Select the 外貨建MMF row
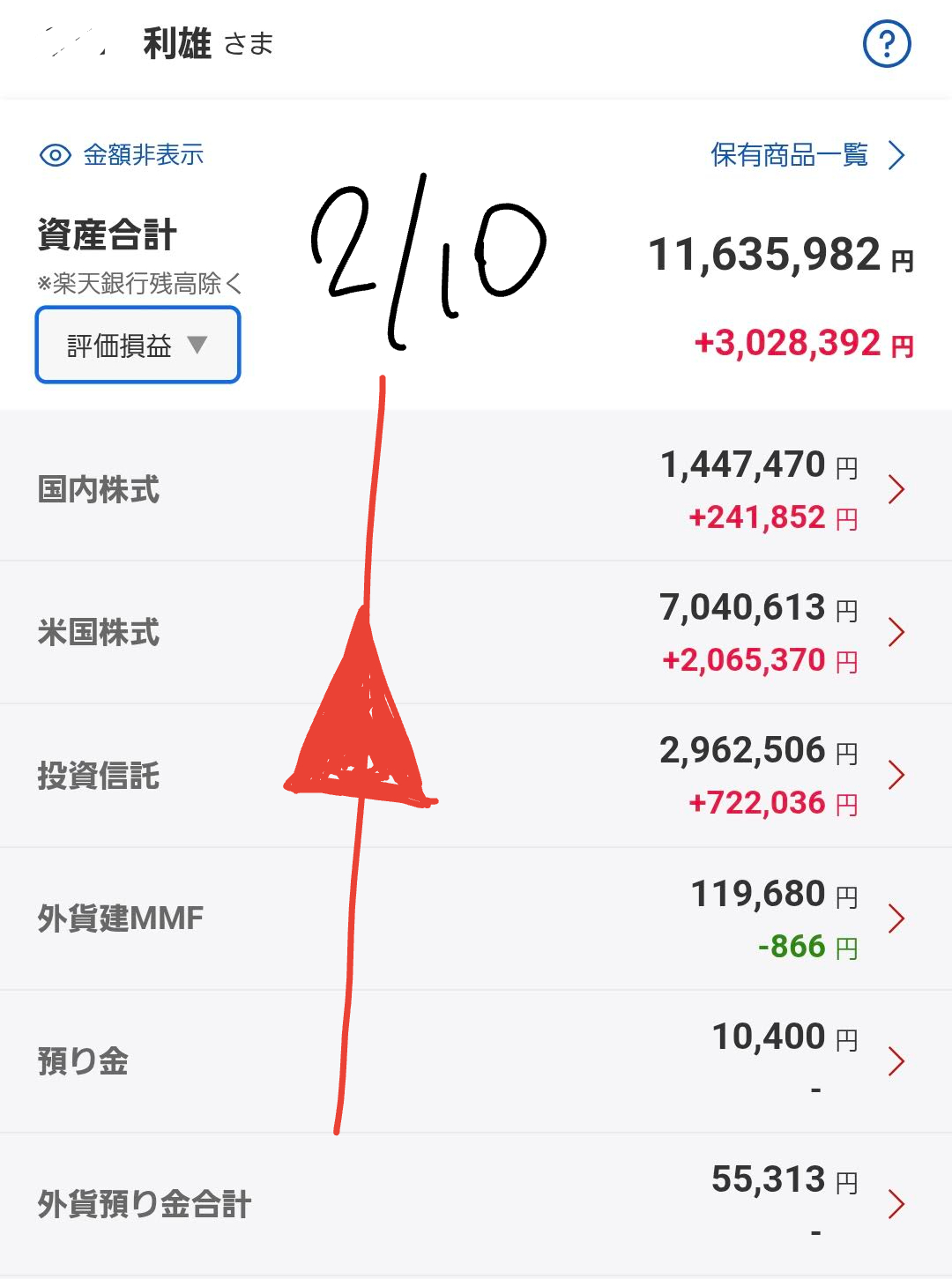 [476, 918]
